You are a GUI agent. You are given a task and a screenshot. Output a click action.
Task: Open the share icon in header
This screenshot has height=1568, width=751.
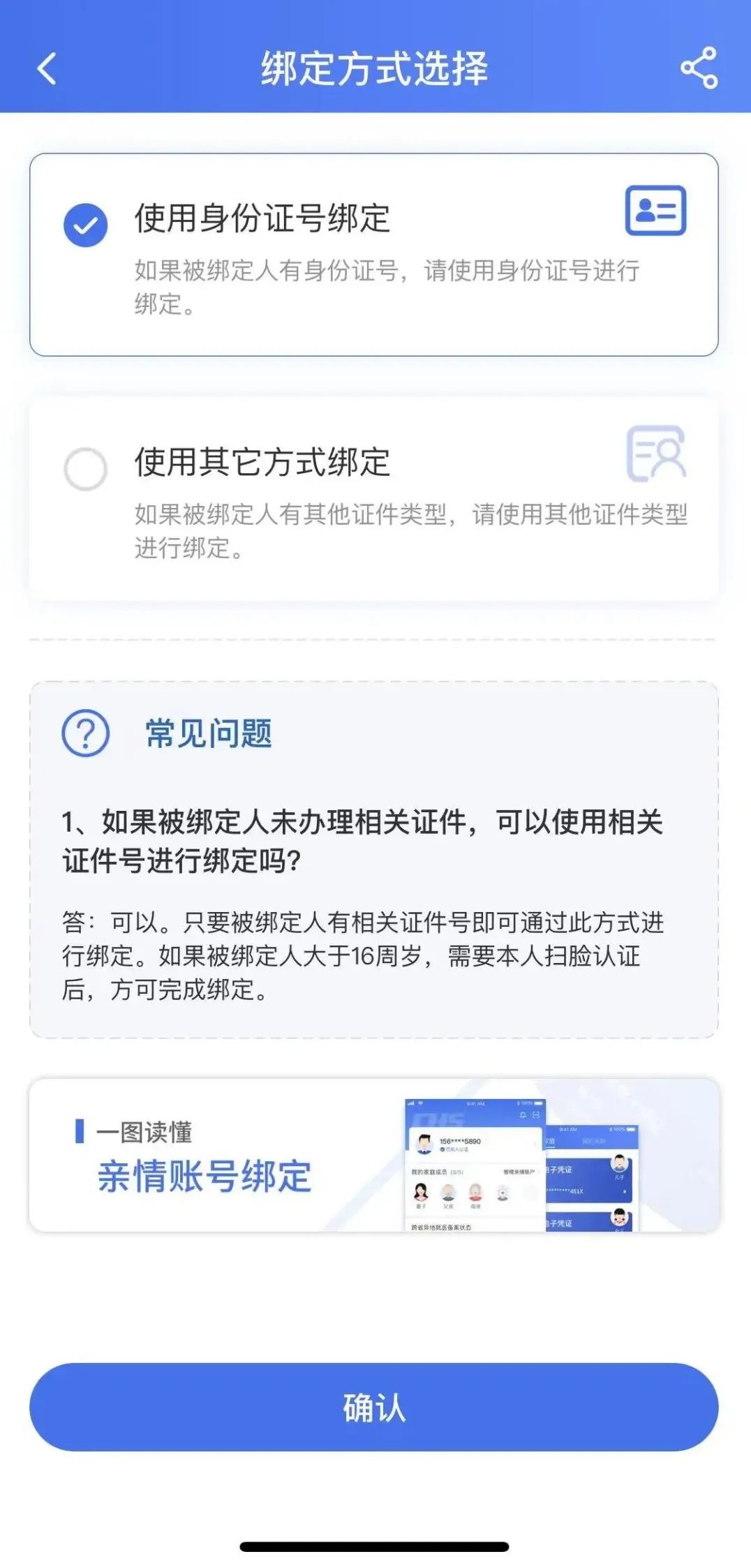699,68
